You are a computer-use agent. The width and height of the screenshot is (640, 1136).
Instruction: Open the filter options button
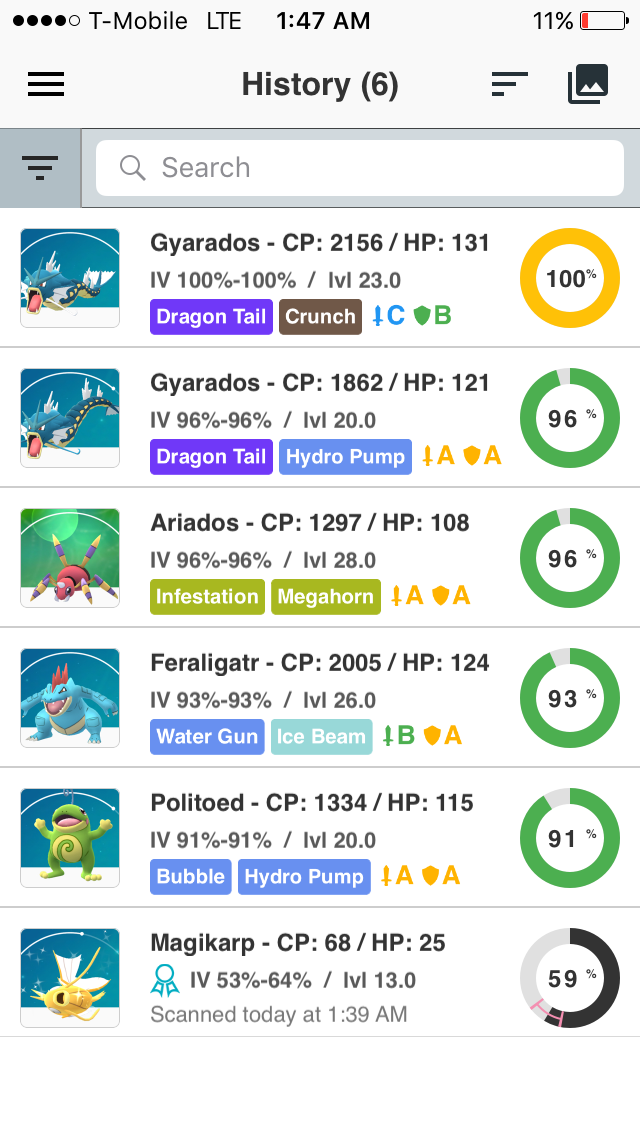pyautogui.click(x=40, y=168)
